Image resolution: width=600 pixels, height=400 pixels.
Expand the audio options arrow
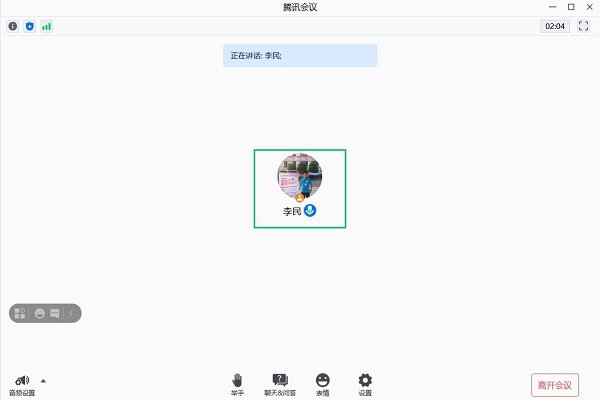[x=43, y=380]
